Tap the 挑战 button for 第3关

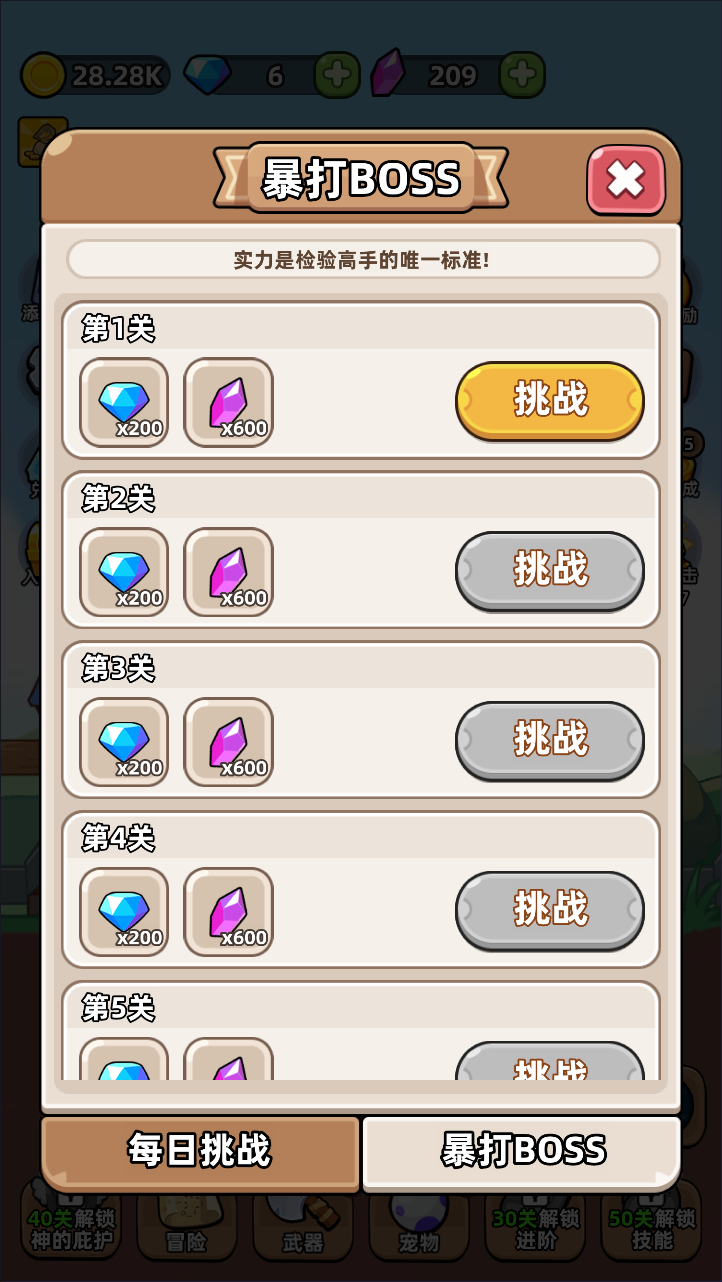click(x=549, y=740)
